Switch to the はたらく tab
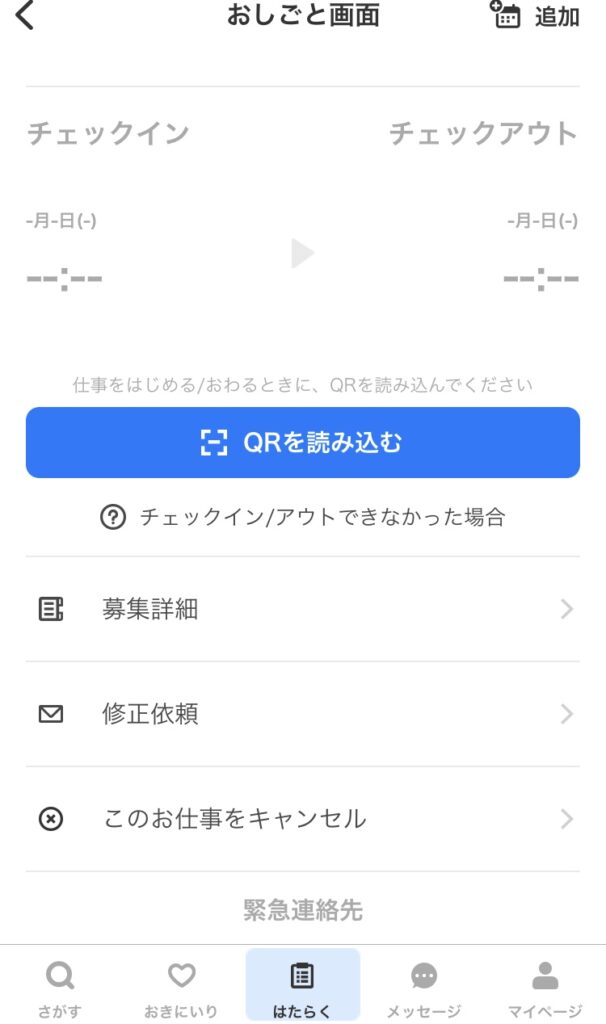 point(302,989)
